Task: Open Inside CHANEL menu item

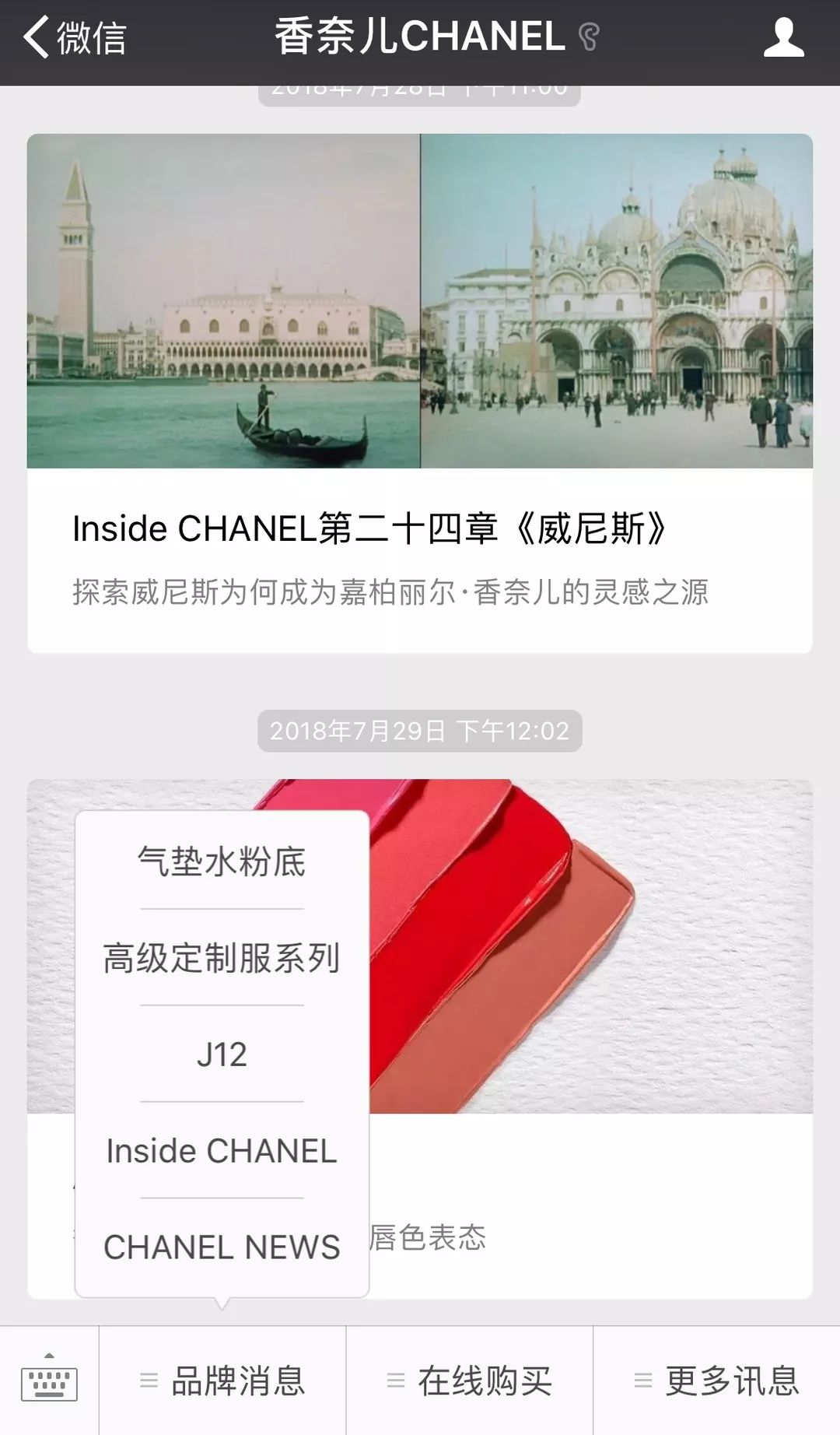Action: pyautogui.click(x=222, y=1151)
